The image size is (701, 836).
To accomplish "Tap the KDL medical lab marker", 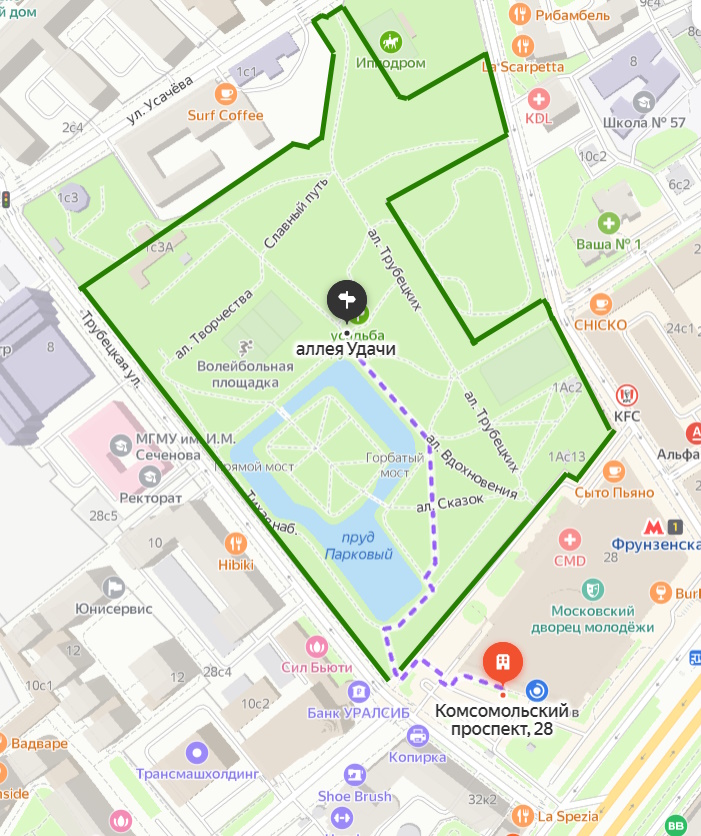I will coord(538,98).
